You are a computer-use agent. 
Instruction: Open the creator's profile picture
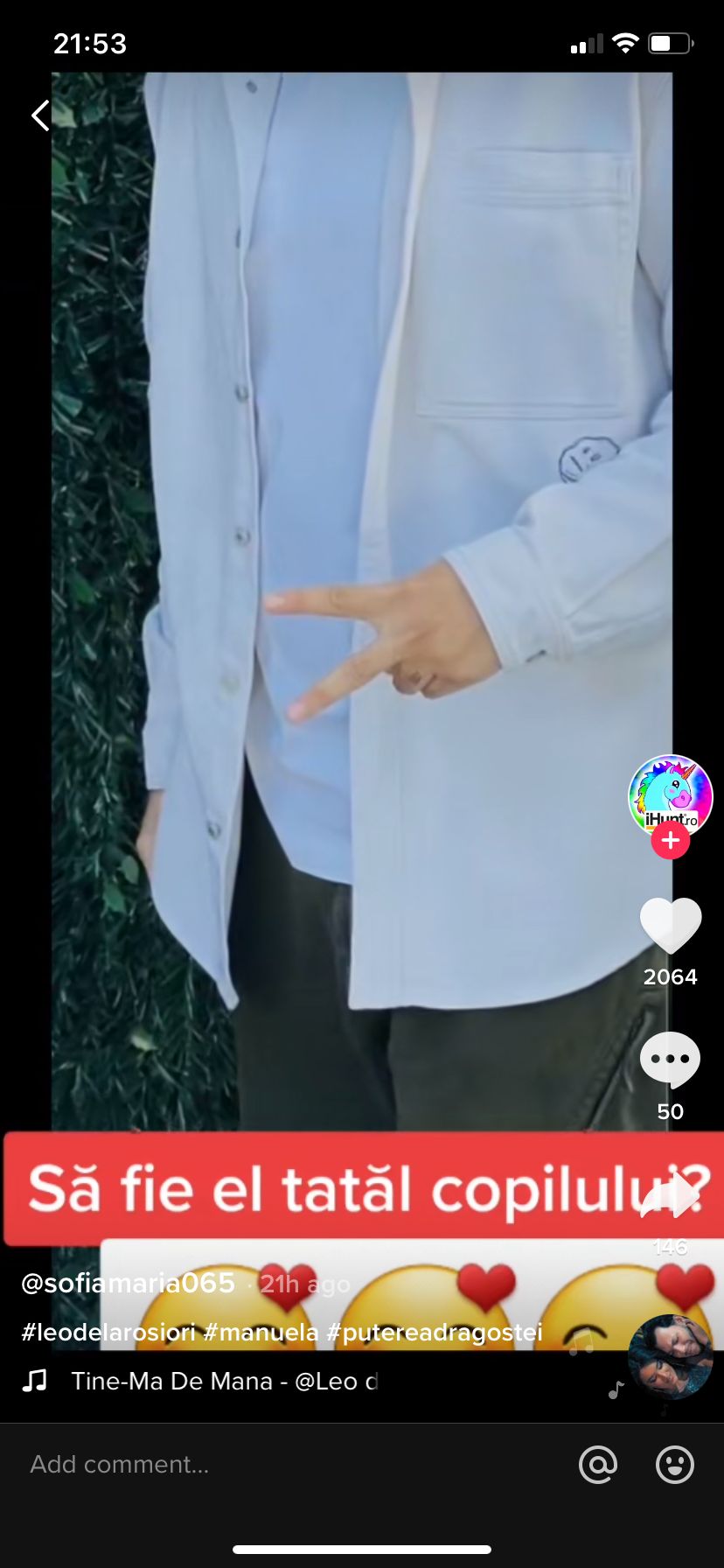click(671, 796)
